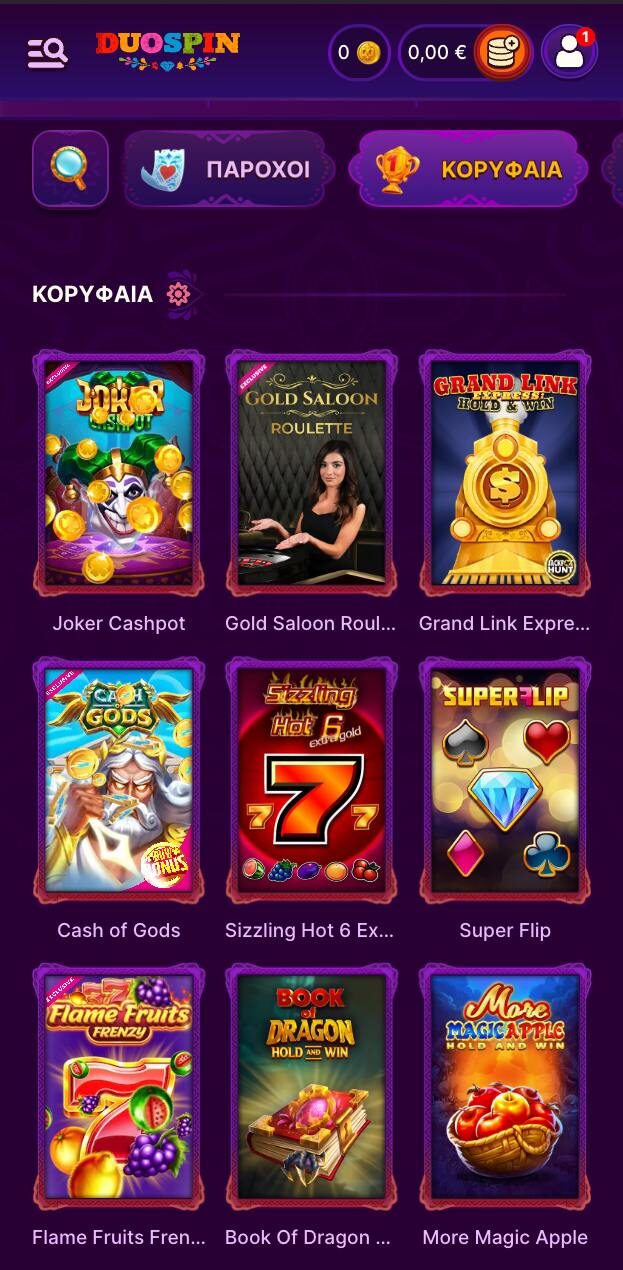Open the user profile icon
Image resolution: width=623 pixels, height=1270 pixels.
point(569,52)
